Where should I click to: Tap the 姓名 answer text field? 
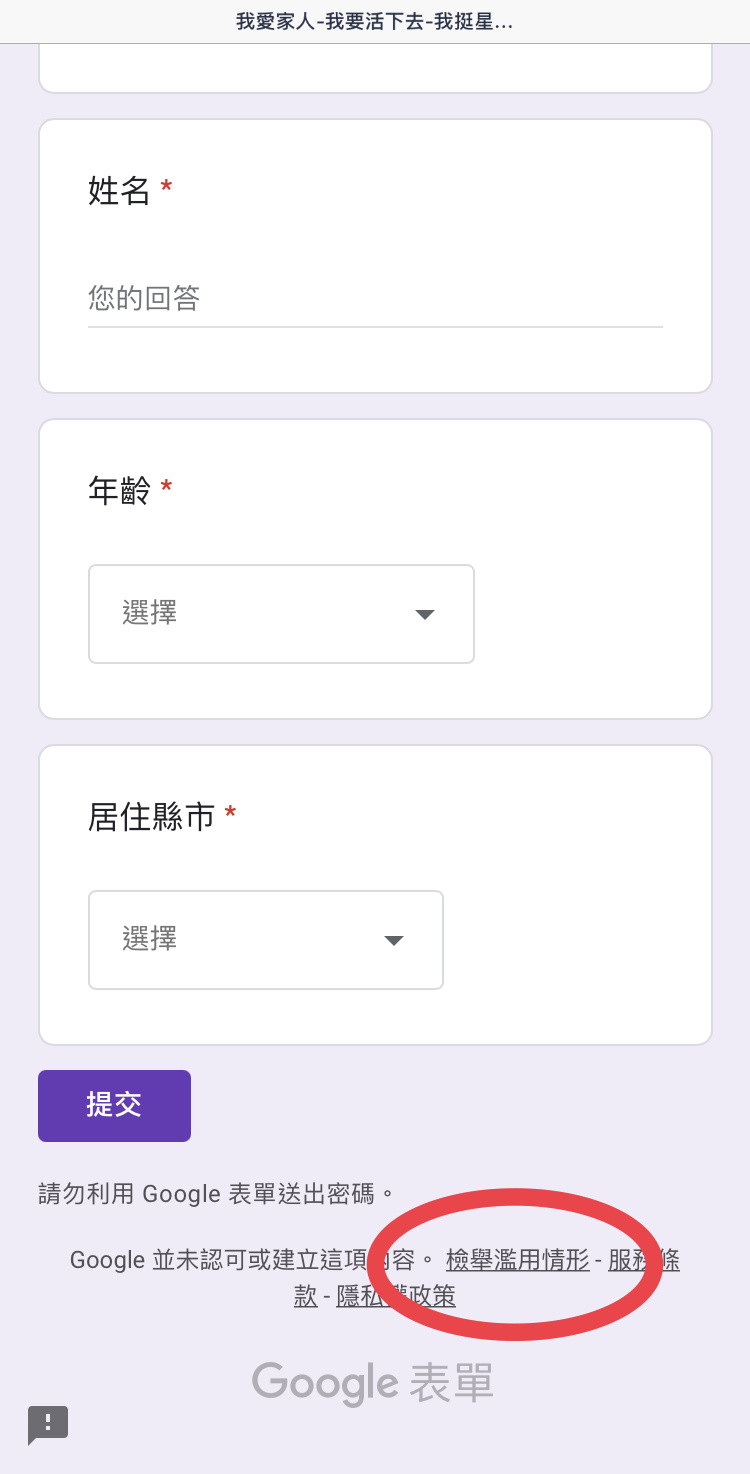coord(375,298)
